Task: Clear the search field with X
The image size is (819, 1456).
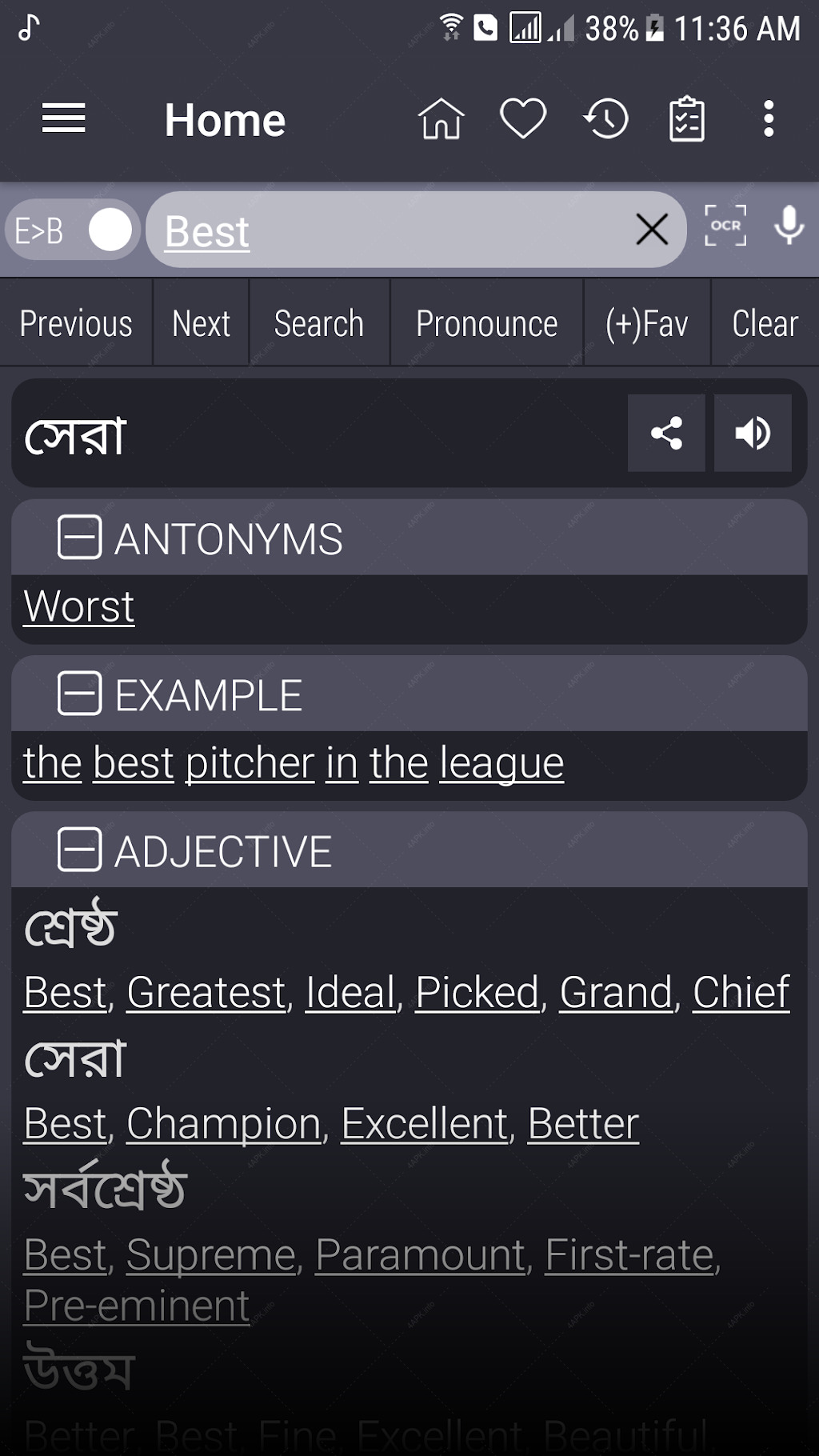Action: [652, 230]
